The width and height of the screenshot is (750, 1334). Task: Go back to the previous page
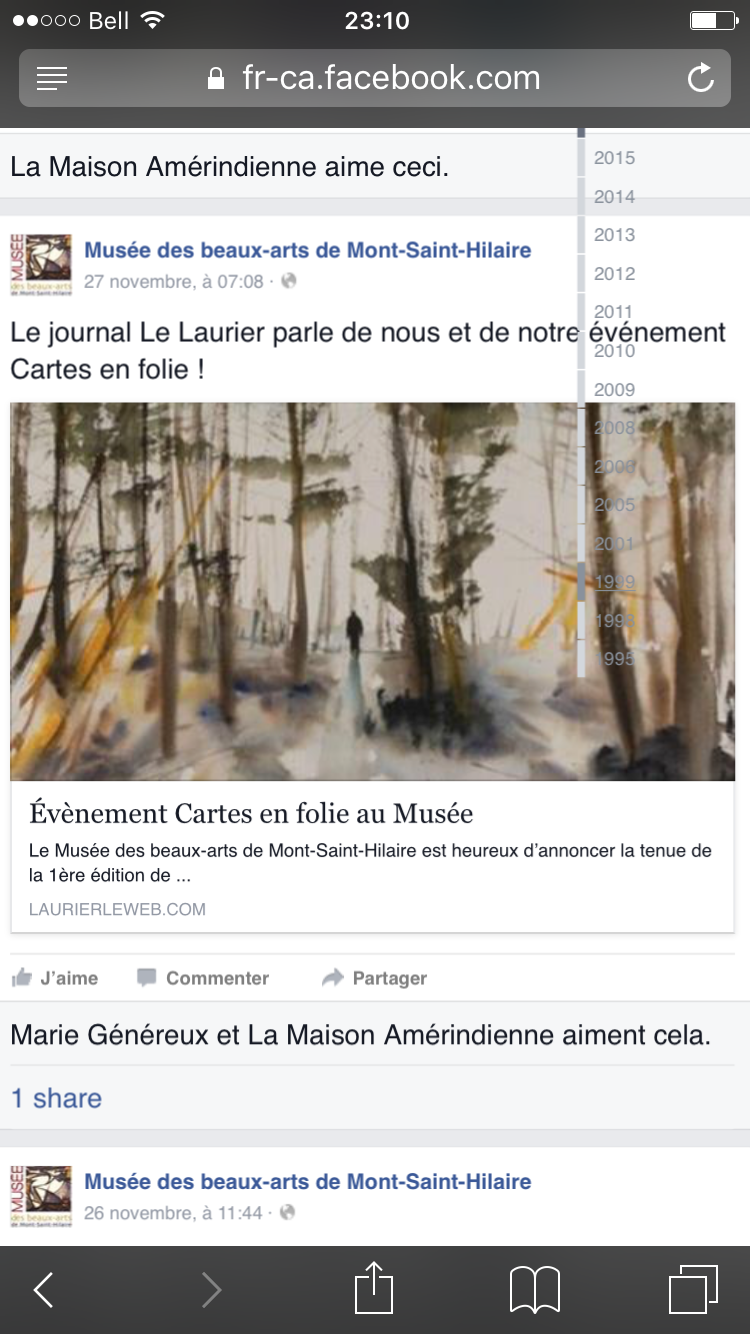click(x=43, y=1290)
